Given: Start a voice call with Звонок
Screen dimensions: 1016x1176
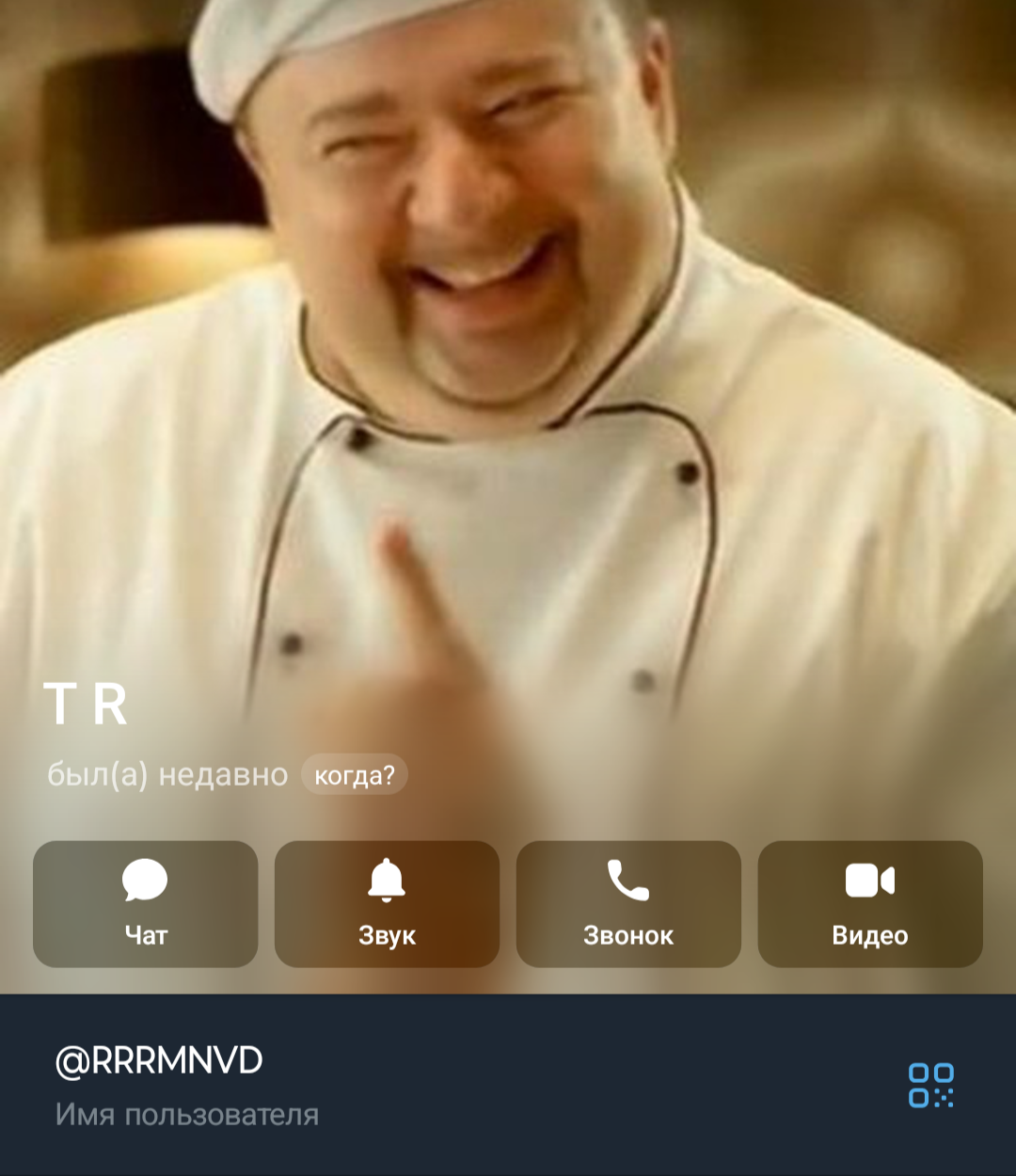Looking at the screenshot, I should tap(628, 903).
